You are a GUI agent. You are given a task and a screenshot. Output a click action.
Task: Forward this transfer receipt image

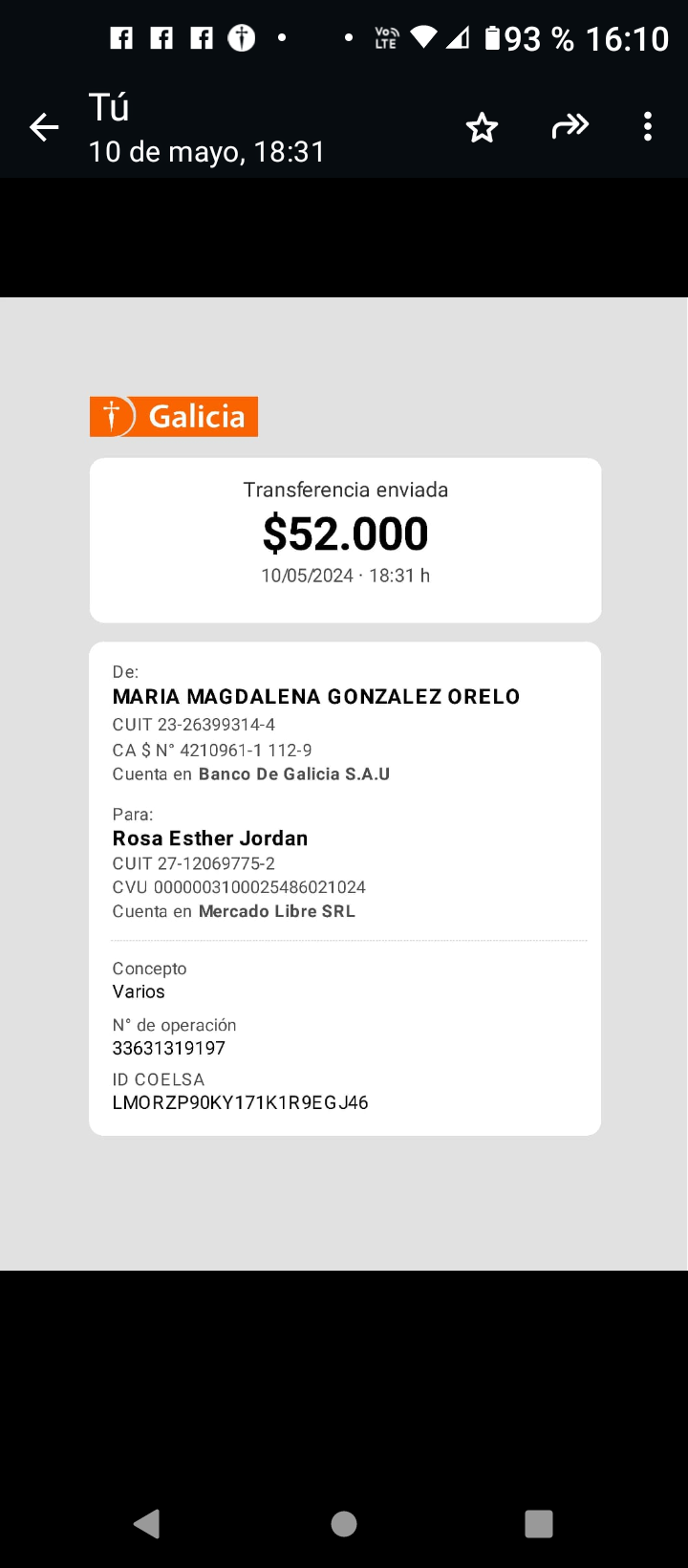[x=570, y=126]
